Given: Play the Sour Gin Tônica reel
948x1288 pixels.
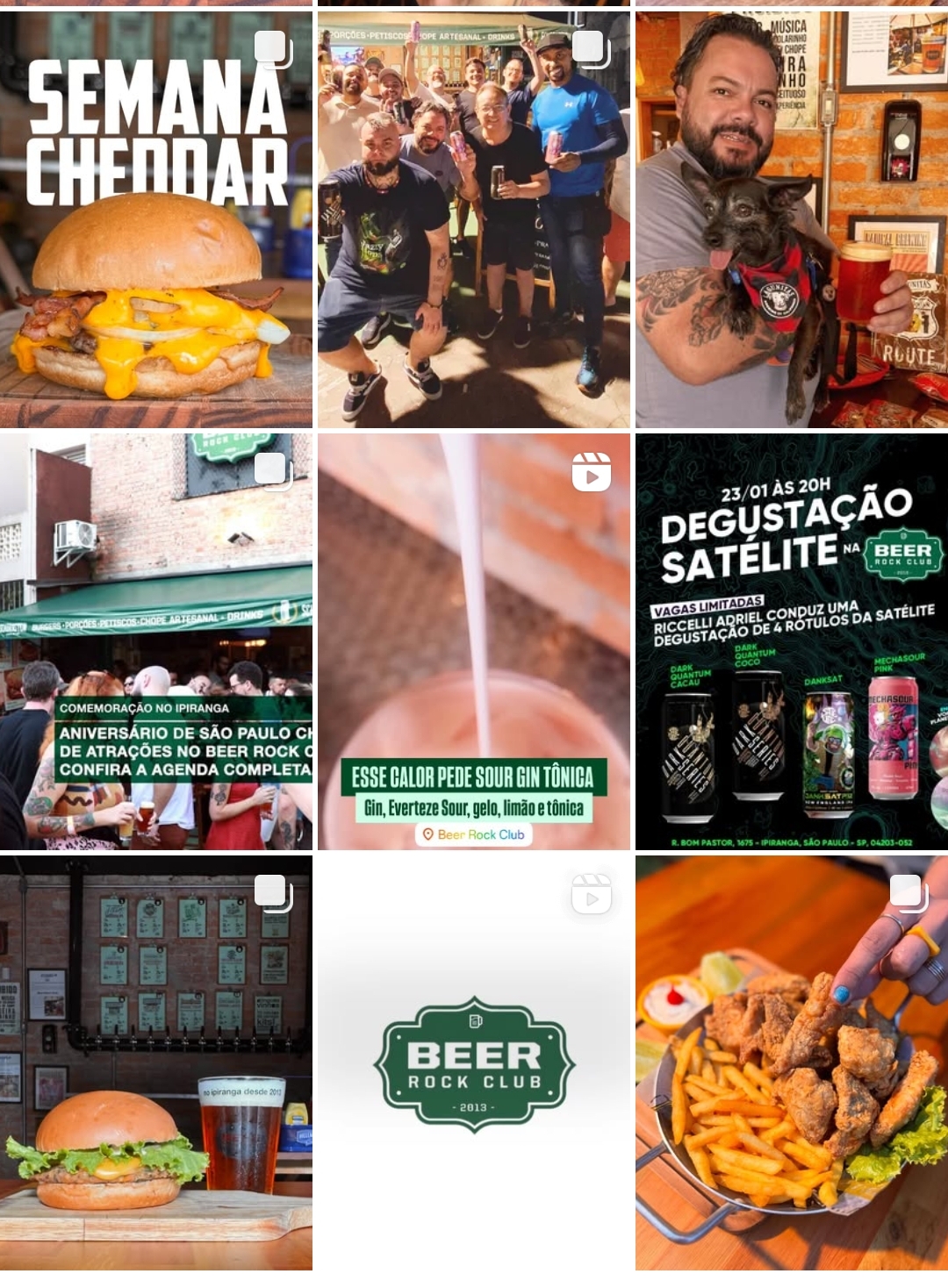Looking at the screenshot, I should click(x=473, y=641).
